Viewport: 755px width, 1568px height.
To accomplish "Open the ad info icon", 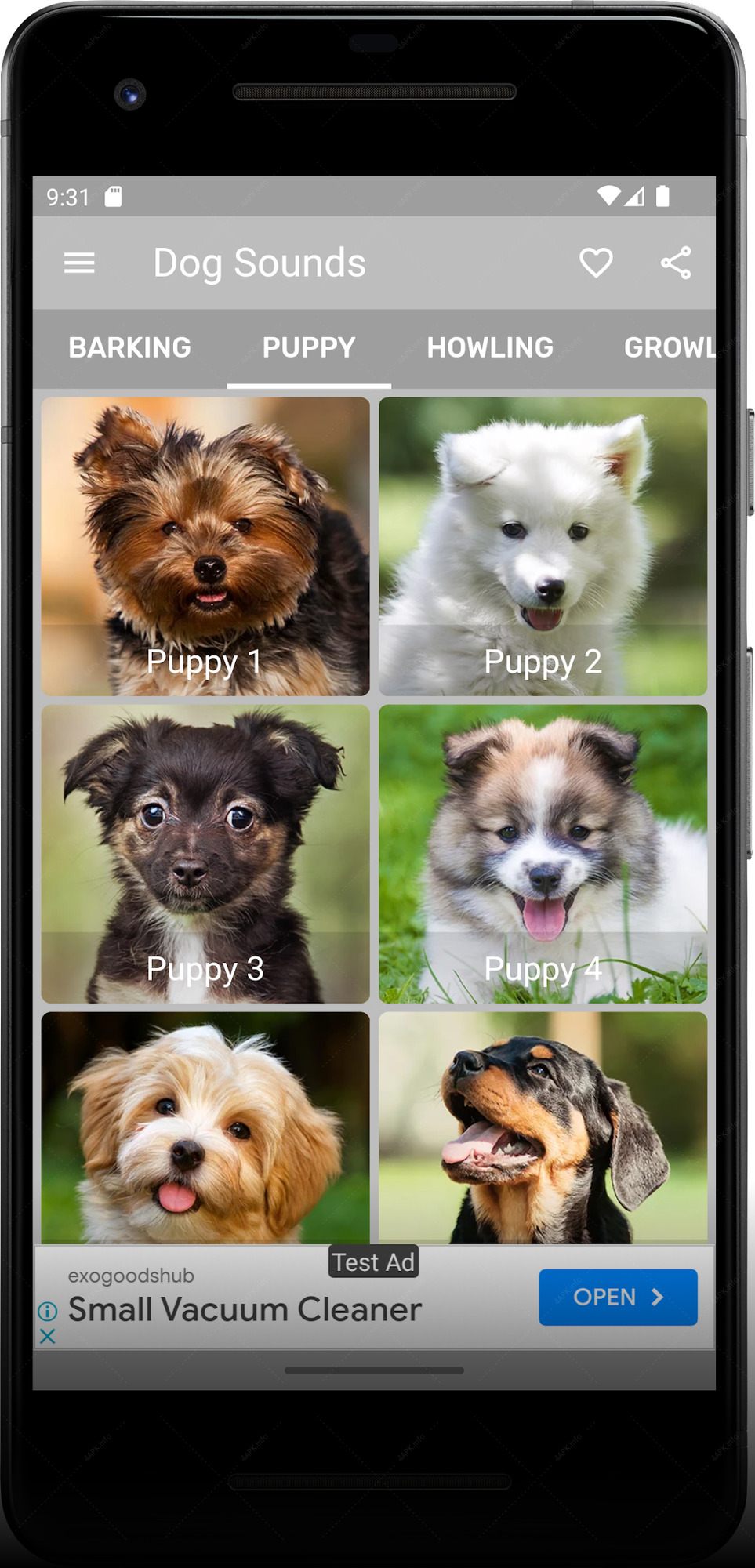I will click(x=47, y=1311).
